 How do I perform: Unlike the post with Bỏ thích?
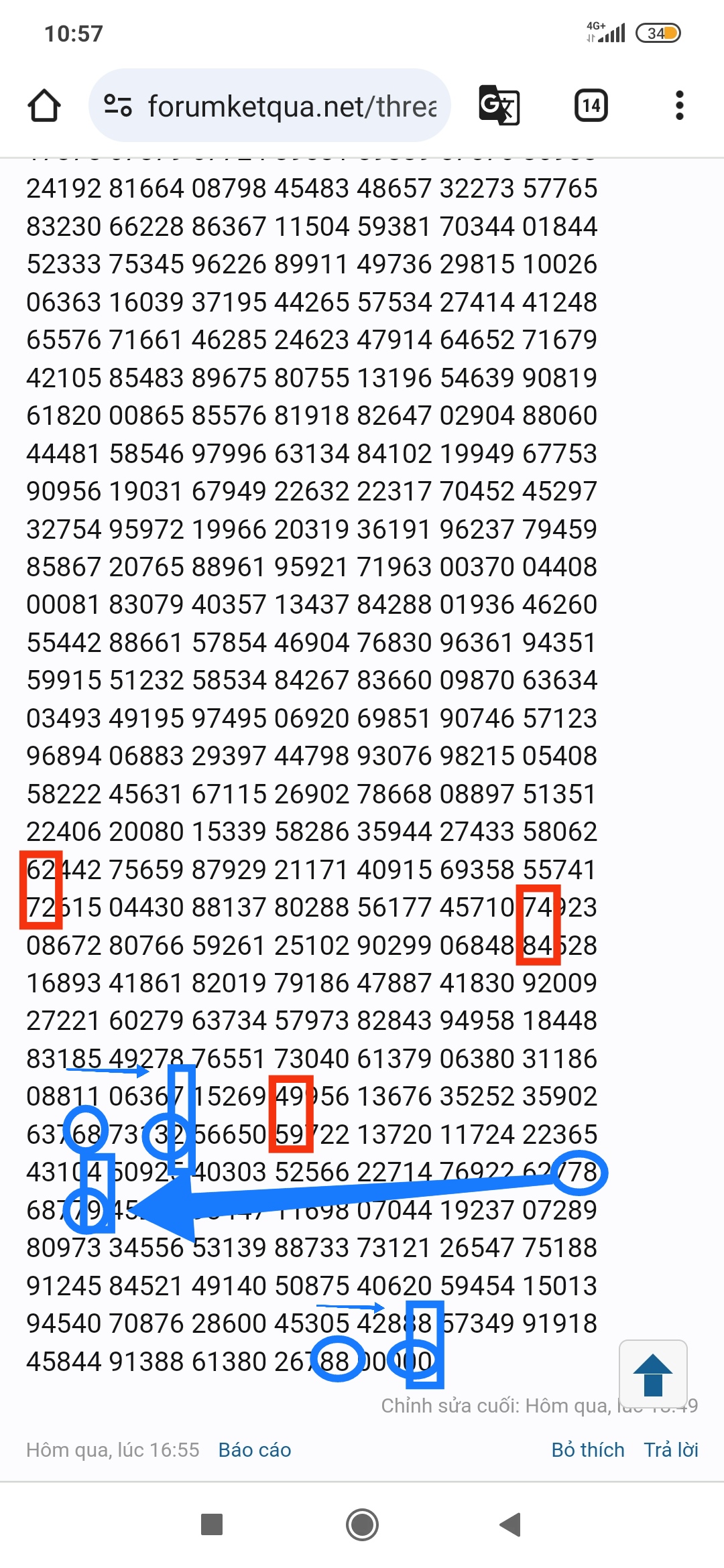coord(588,1450)
